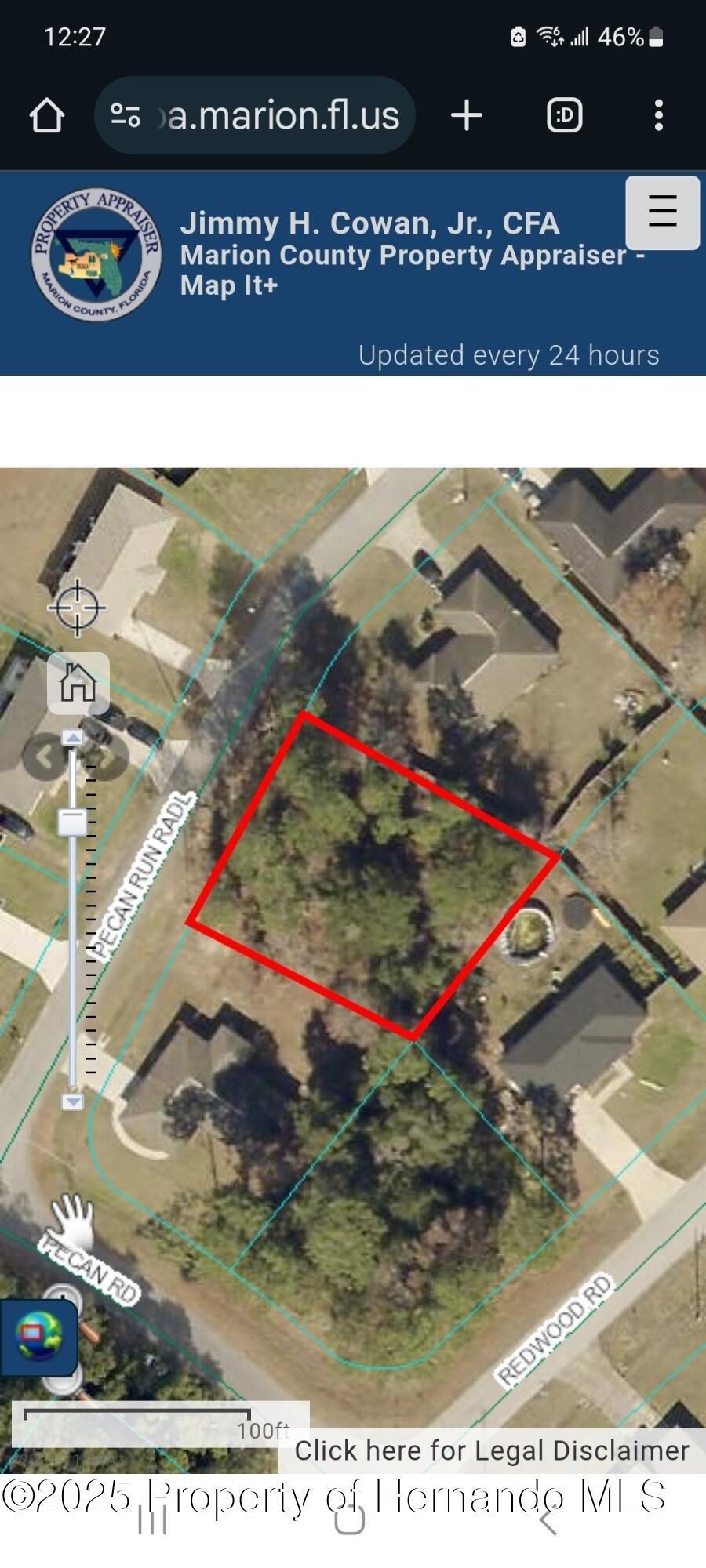Open the Map It+ hamburger menu
This screenshot has width=706, height=1568.
pyautogui.click(x=662, y=212)
